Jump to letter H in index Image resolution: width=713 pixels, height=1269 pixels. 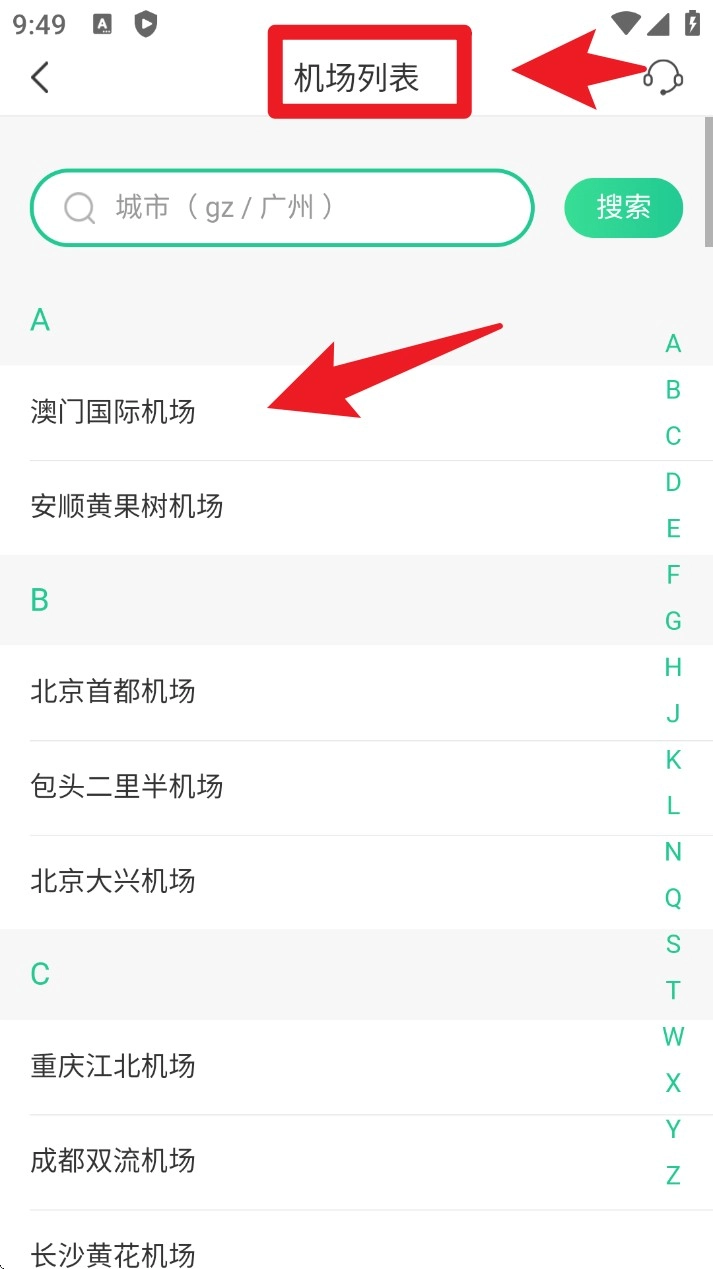[673, 667]
